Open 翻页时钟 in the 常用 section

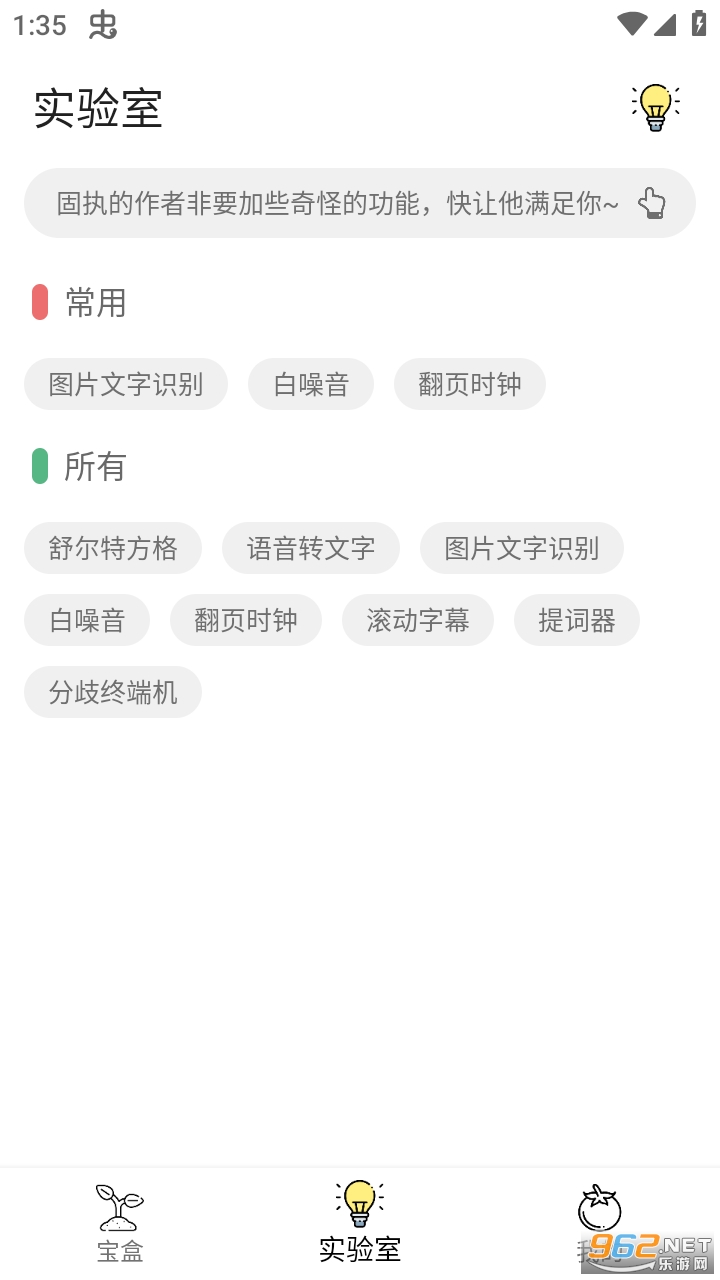[x=469, y=384]
